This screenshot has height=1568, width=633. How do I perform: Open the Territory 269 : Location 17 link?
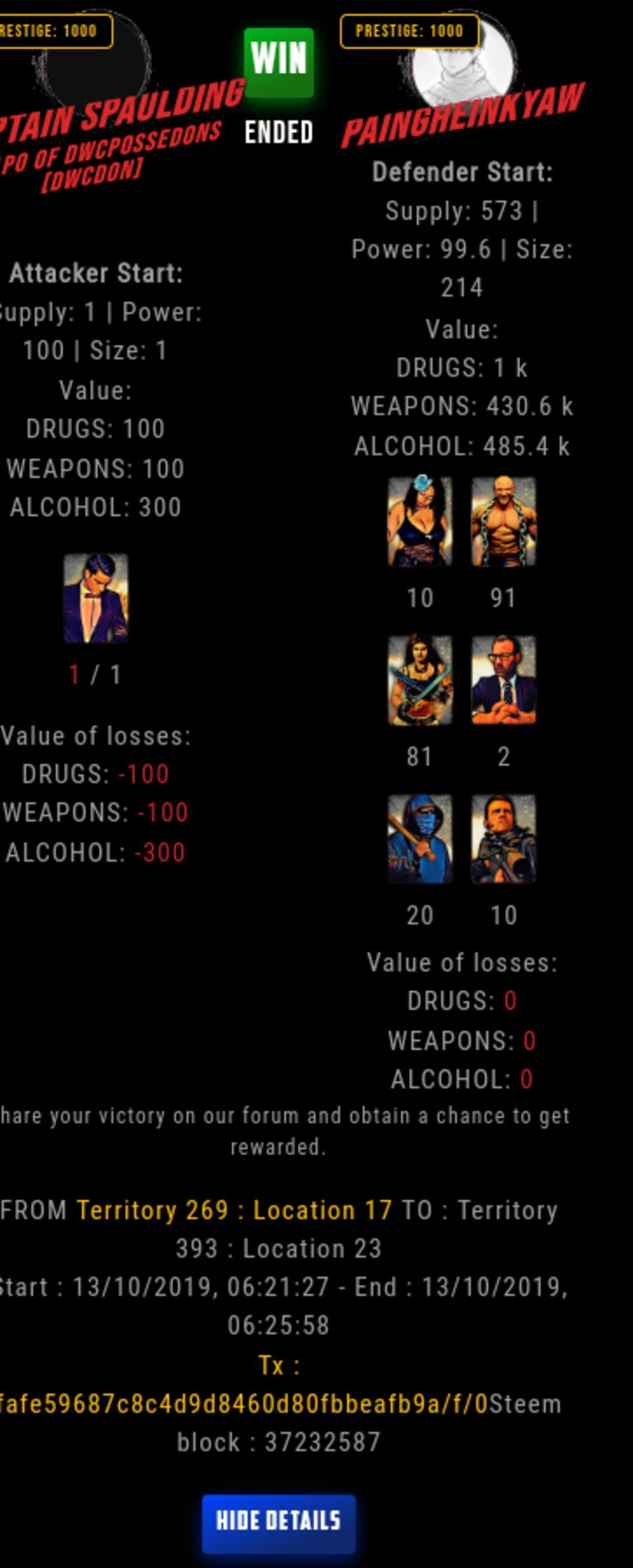(234, 1210)
